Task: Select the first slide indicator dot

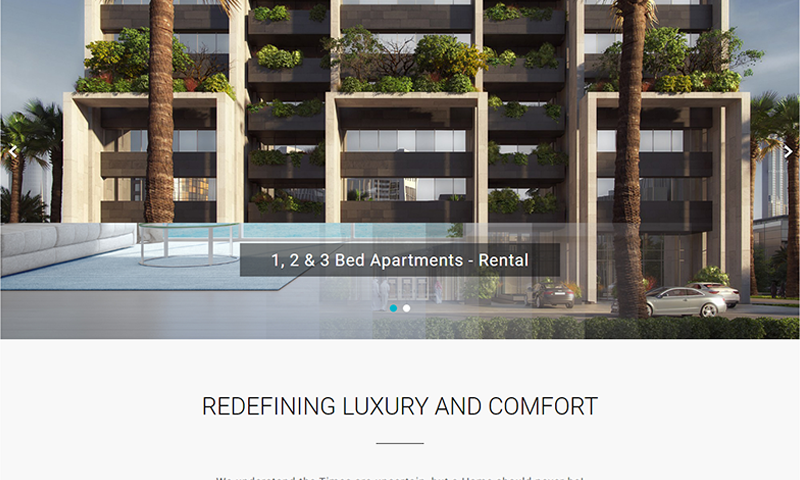Action: [x=393, y=308]
